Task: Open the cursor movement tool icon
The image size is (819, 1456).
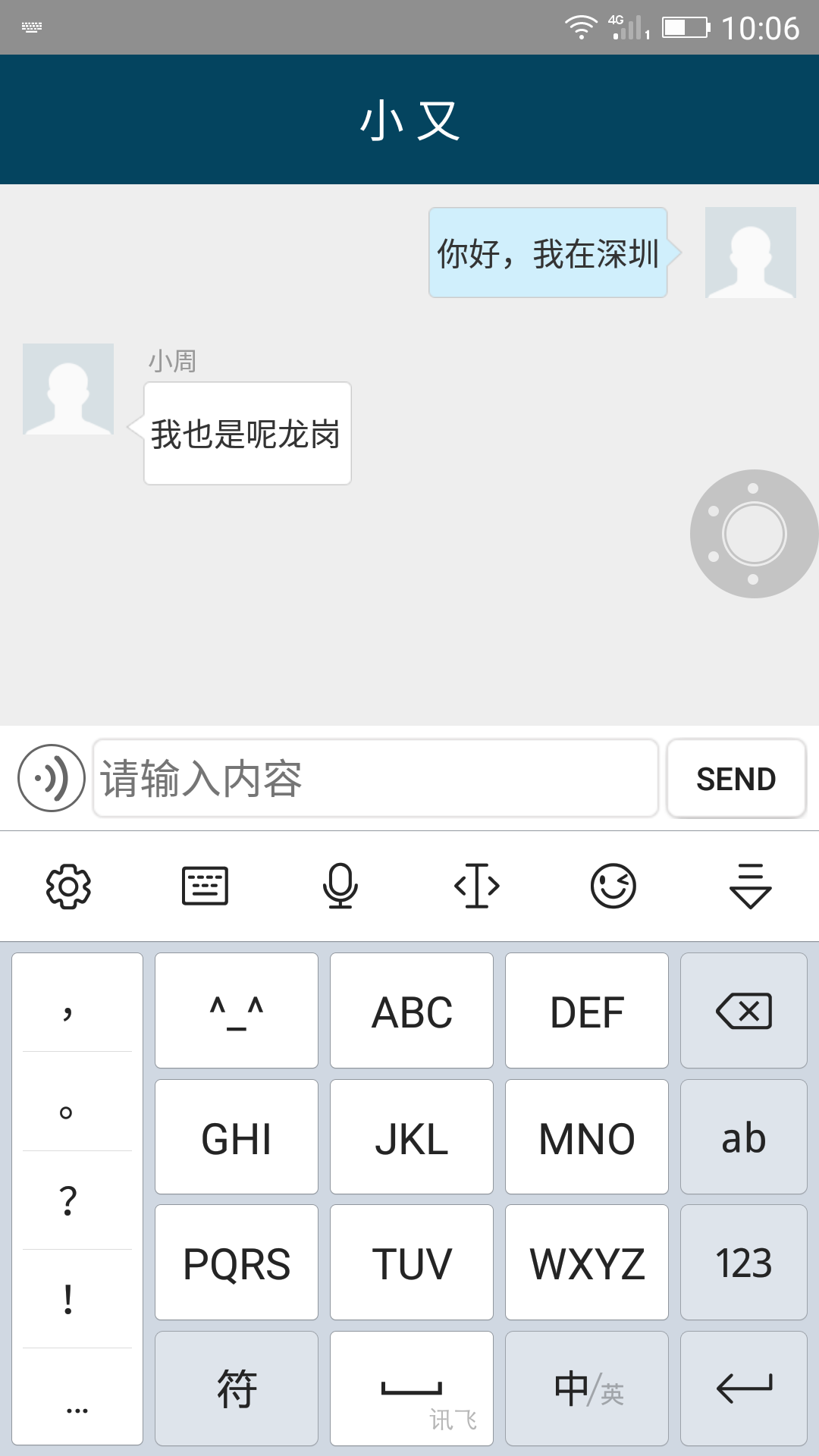Action: coord(476,885)
